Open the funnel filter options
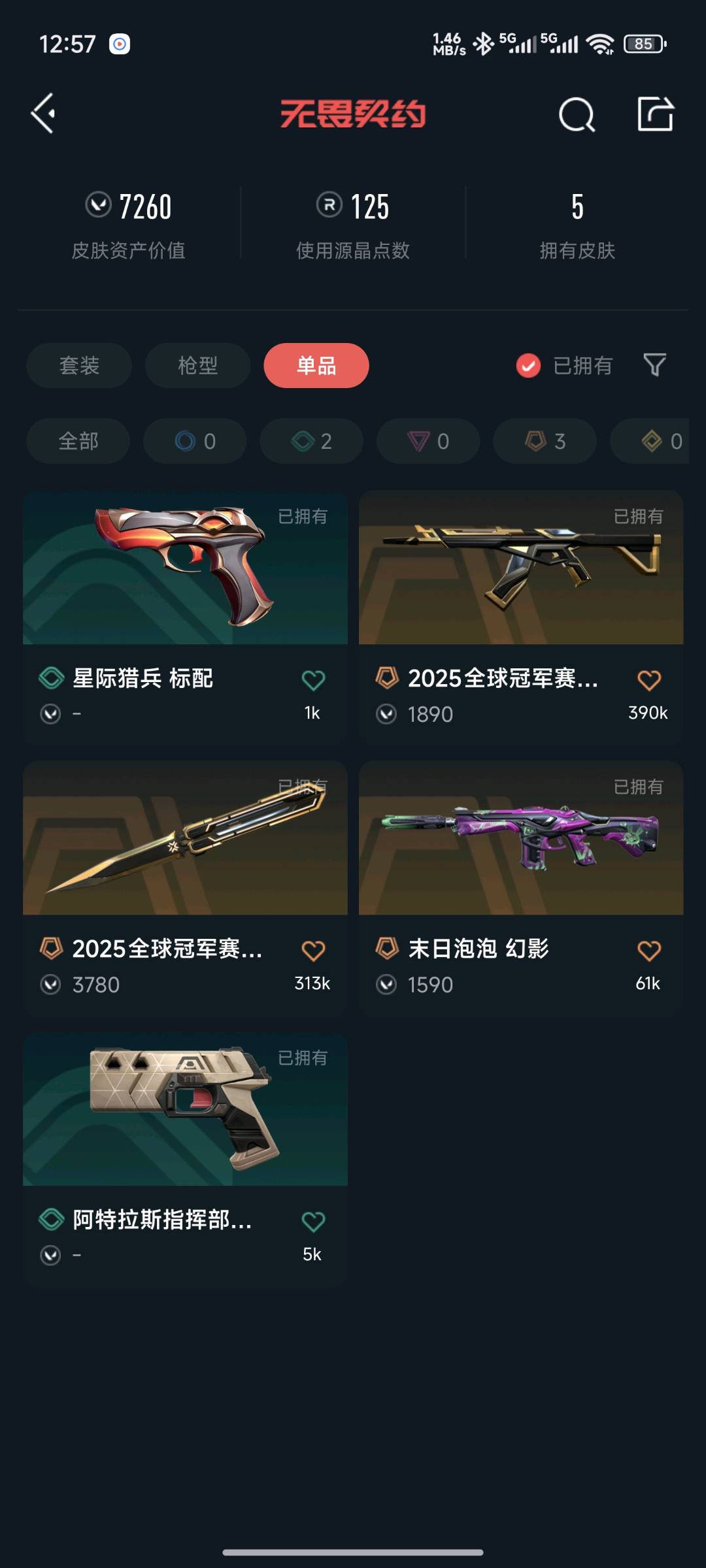 654,365
